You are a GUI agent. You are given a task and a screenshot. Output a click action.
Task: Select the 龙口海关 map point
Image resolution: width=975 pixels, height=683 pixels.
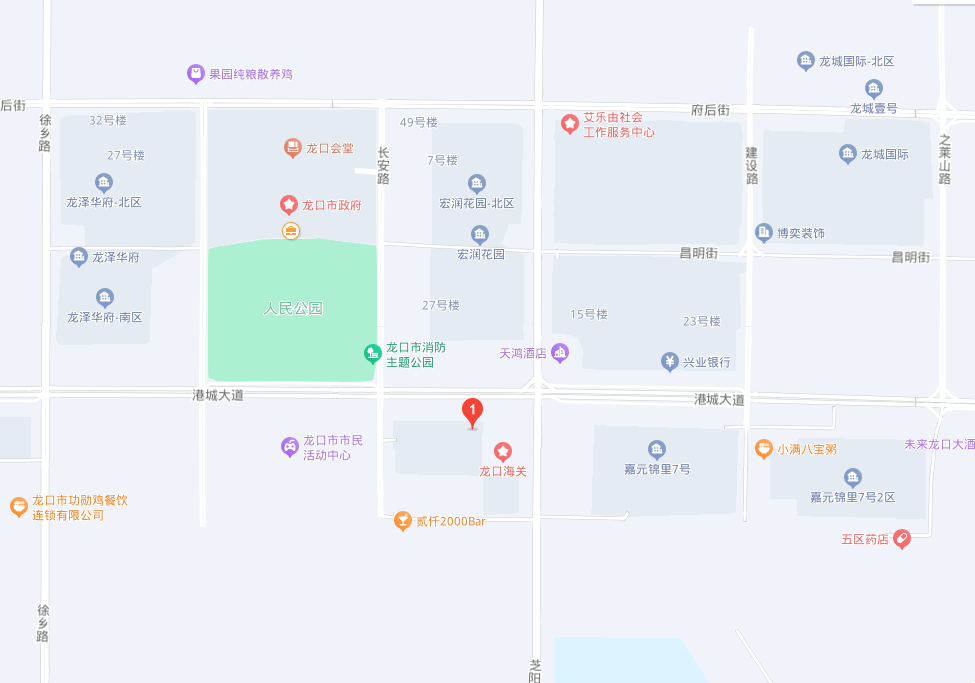[503, 452]
